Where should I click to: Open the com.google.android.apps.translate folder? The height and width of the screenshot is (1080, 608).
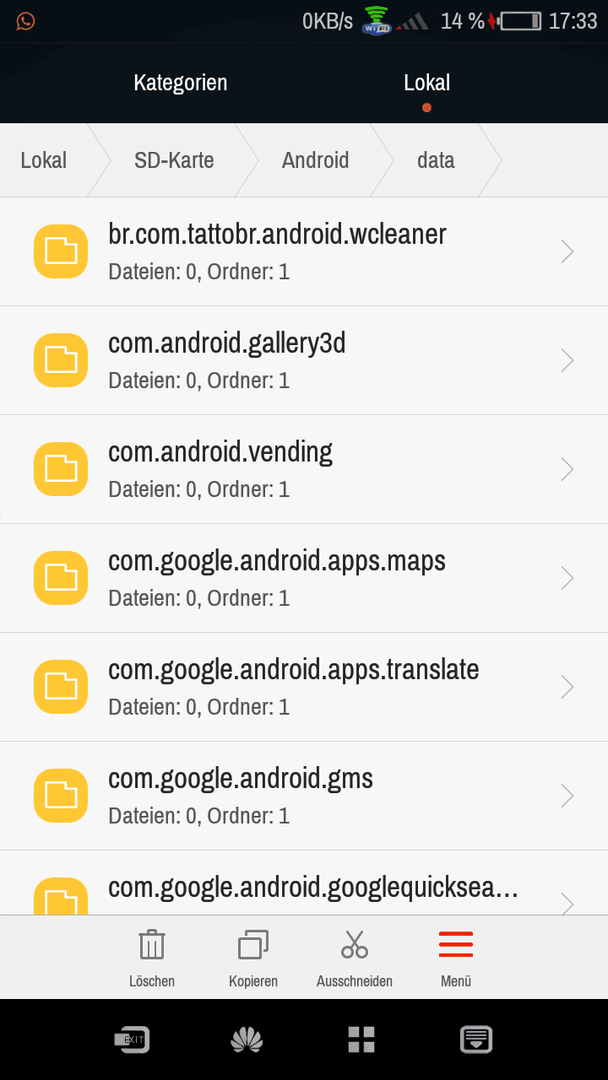[304, 687]
